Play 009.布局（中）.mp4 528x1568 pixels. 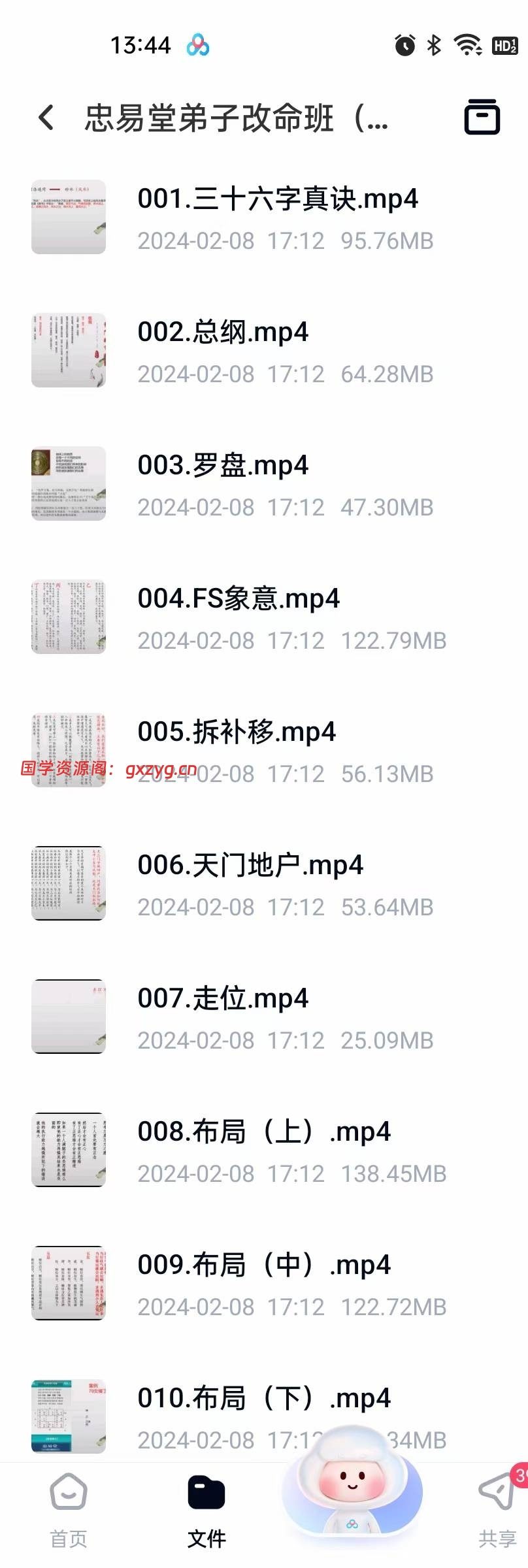coord(264,1266)
